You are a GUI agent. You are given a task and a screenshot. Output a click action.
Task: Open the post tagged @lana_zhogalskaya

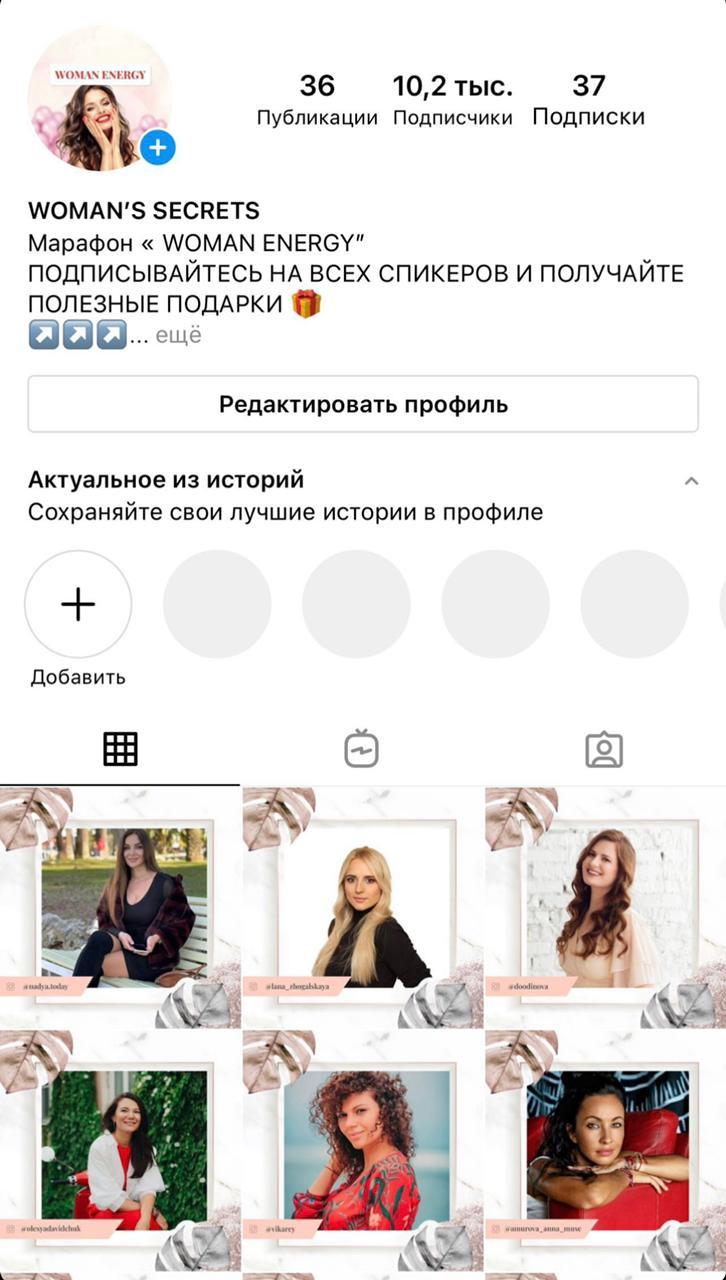click(x=363, y=905)
